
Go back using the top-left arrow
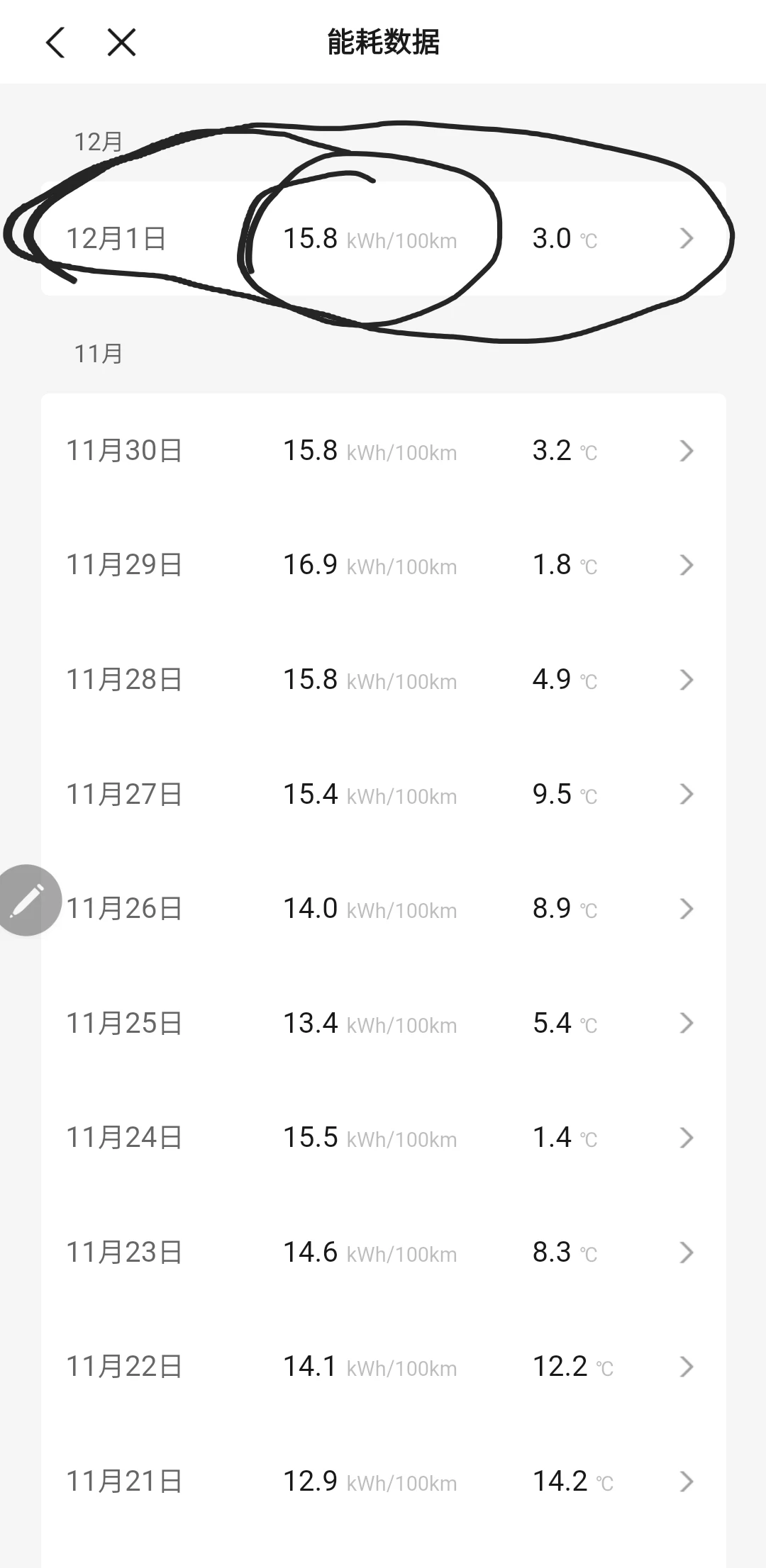point(55,43)
